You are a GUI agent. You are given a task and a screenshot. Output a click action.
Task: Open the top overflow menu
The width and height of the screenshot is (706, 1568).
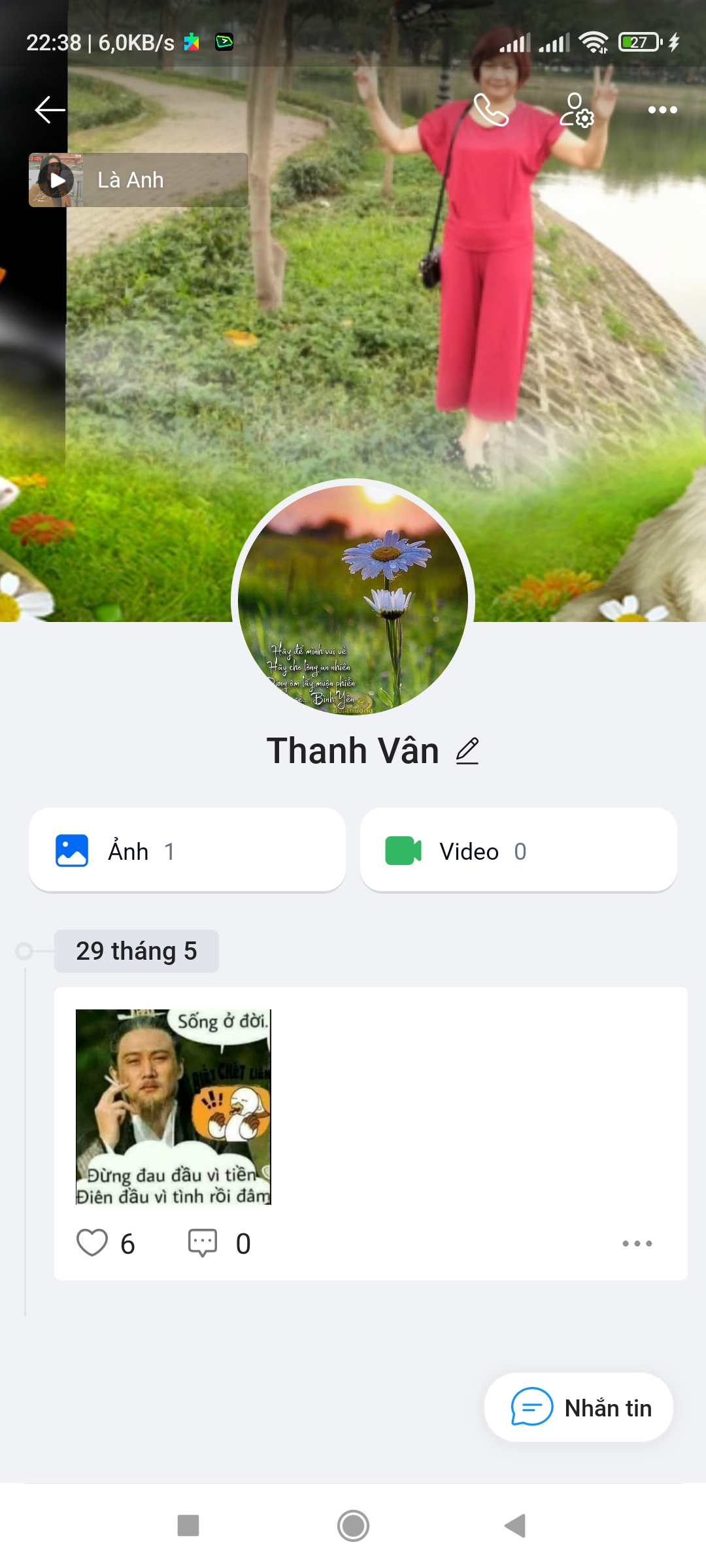tap(662, 110)
